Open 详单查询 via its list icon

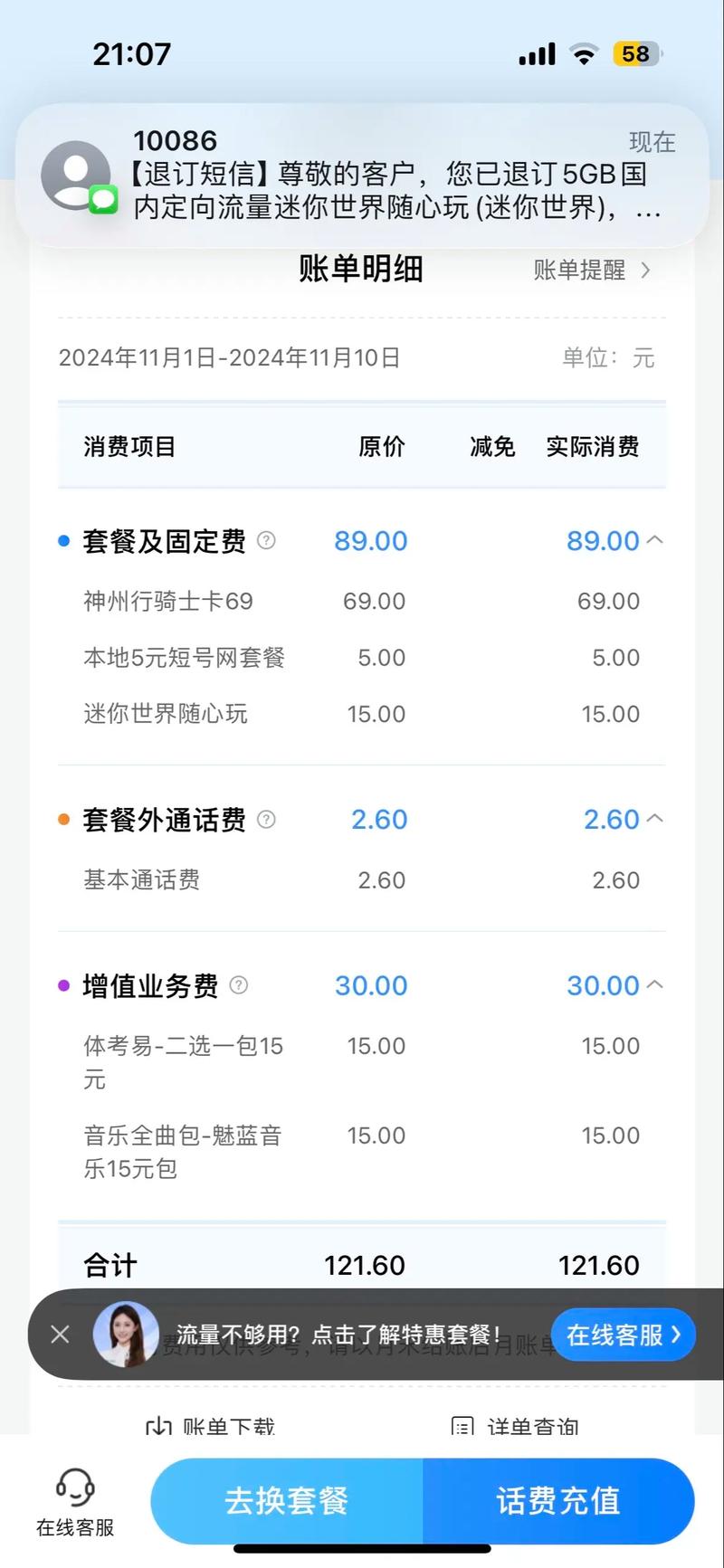coord(463,1425)
